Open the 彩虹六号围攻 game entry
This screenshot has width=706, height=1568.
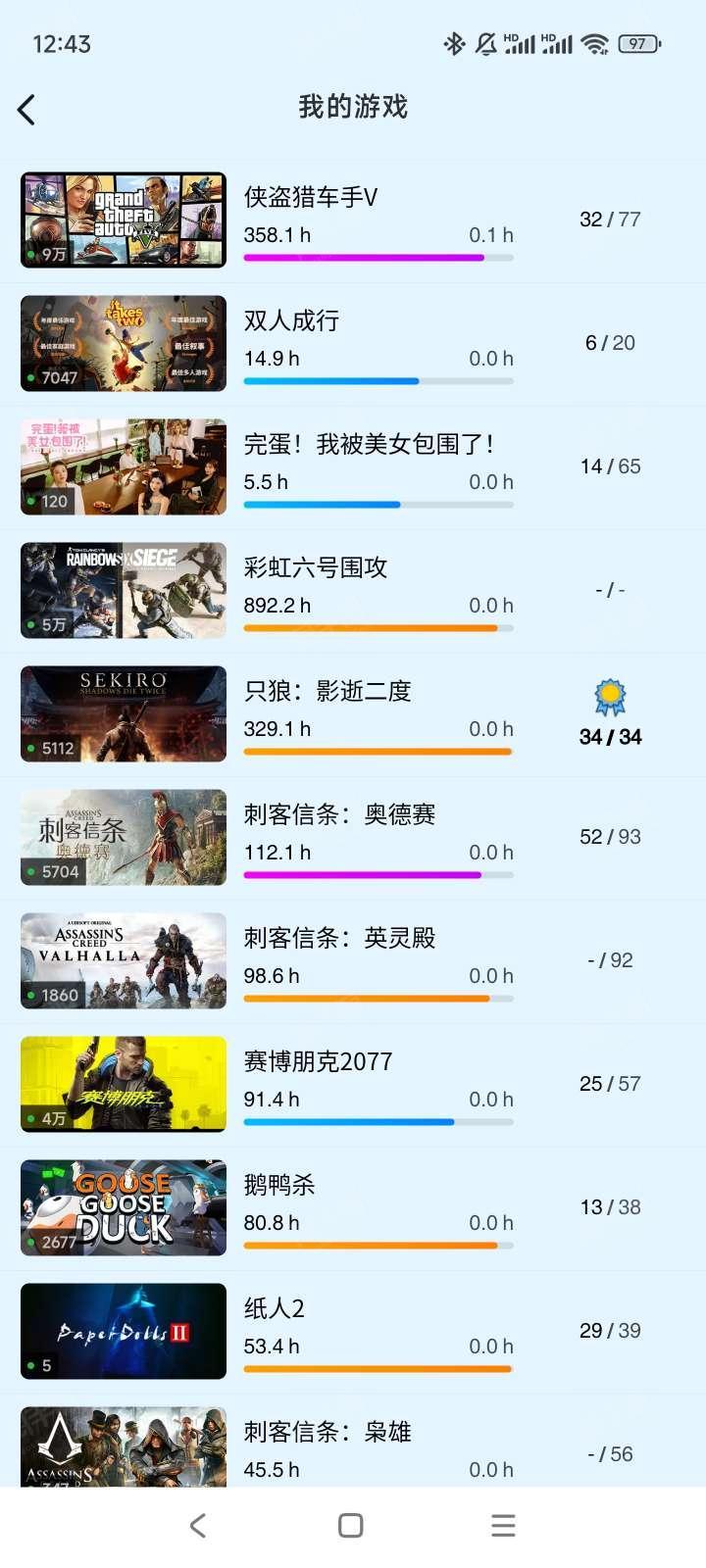pos(353,591)
